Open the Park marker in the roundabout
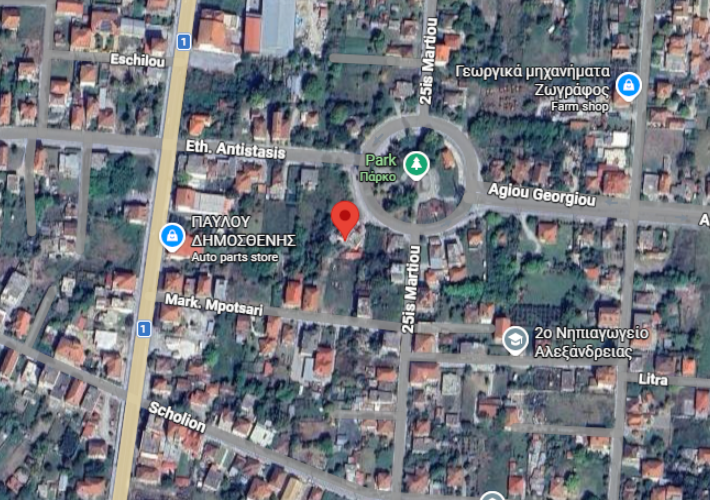The height and width of the screenshot is (500, 710). 415,163
